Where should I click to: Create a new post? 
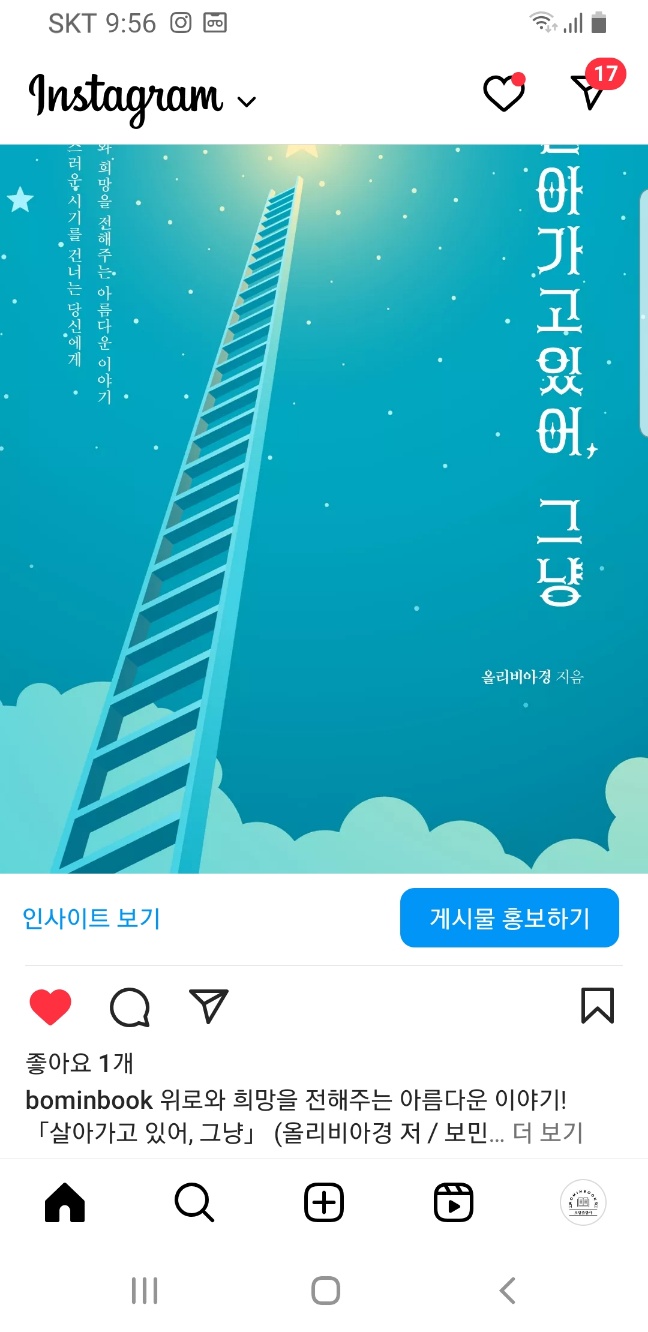point(324,1203)
